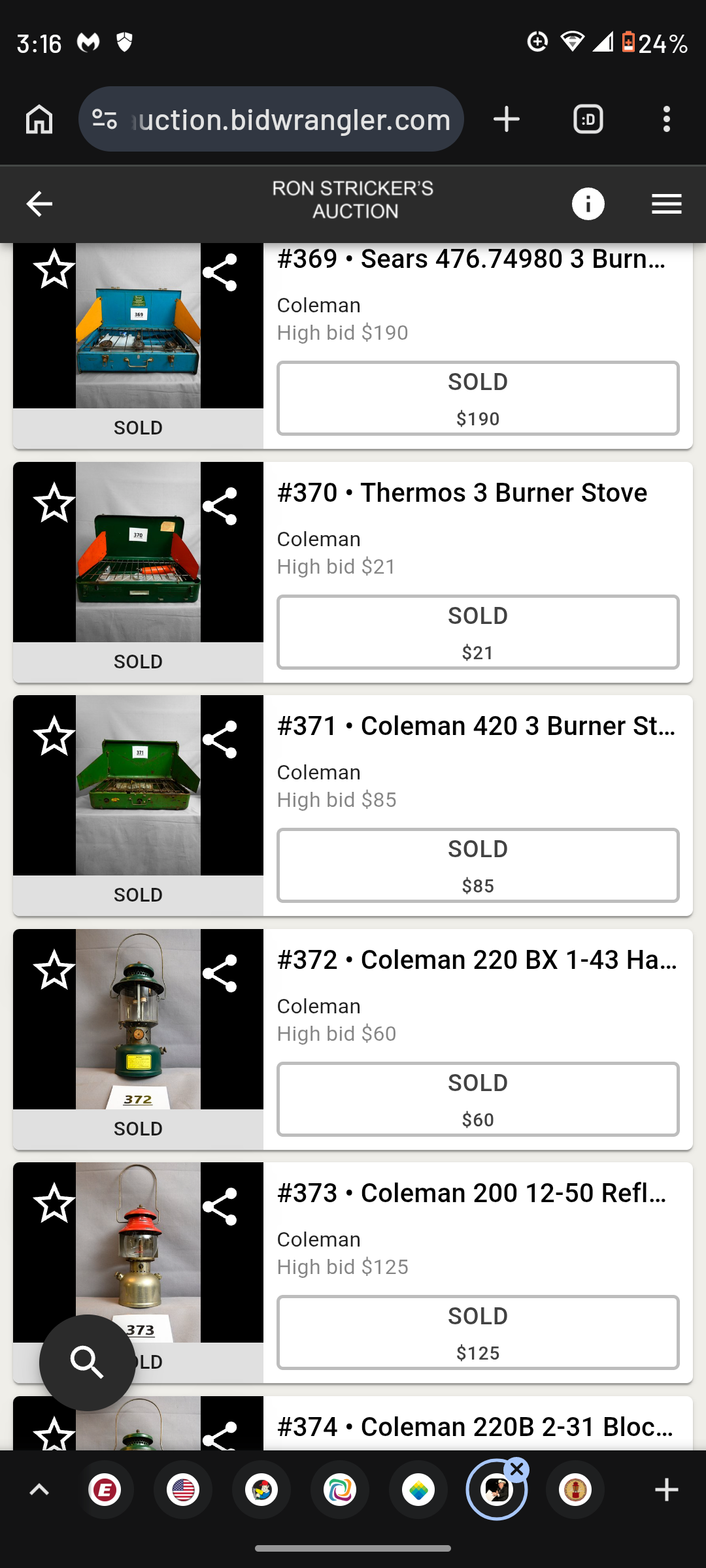Image resolution: width=706 pixels, height=1568 pixels.
Task: Share lot #370 Thermos 3 Burner Stove
Action: [220, 506]
